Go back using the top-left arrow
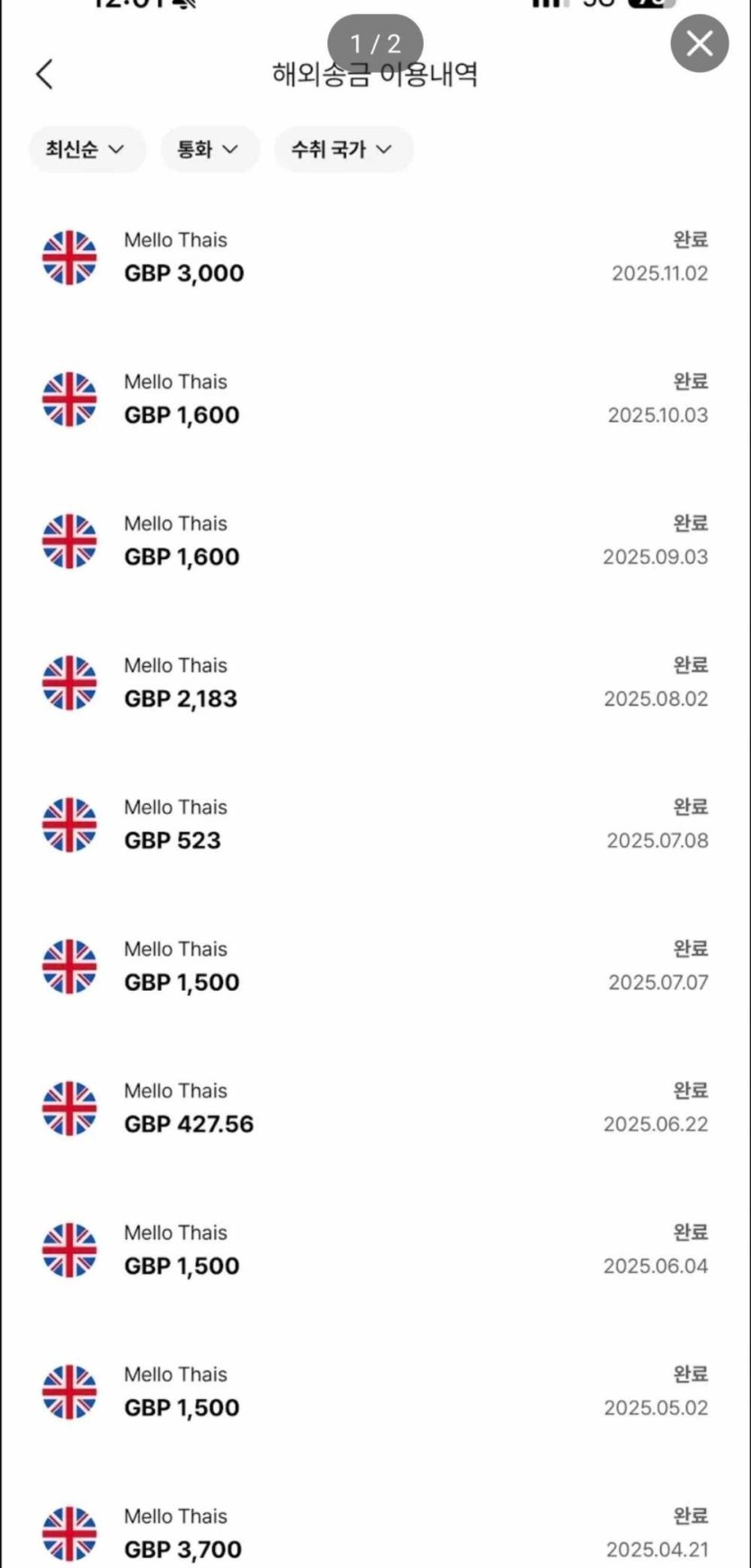This screenshot has width=751, height=1568. [45, 74]
